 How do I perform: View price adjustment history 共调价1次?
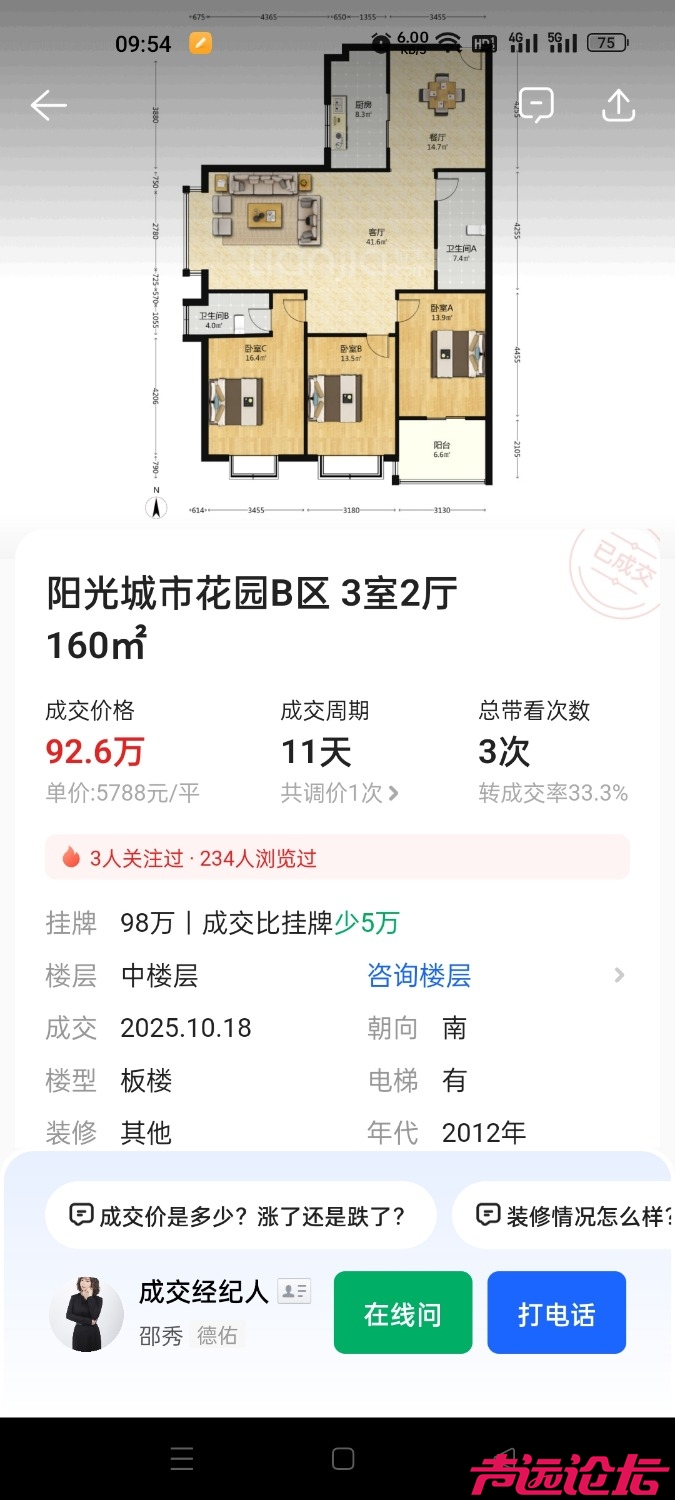point(340,793)
